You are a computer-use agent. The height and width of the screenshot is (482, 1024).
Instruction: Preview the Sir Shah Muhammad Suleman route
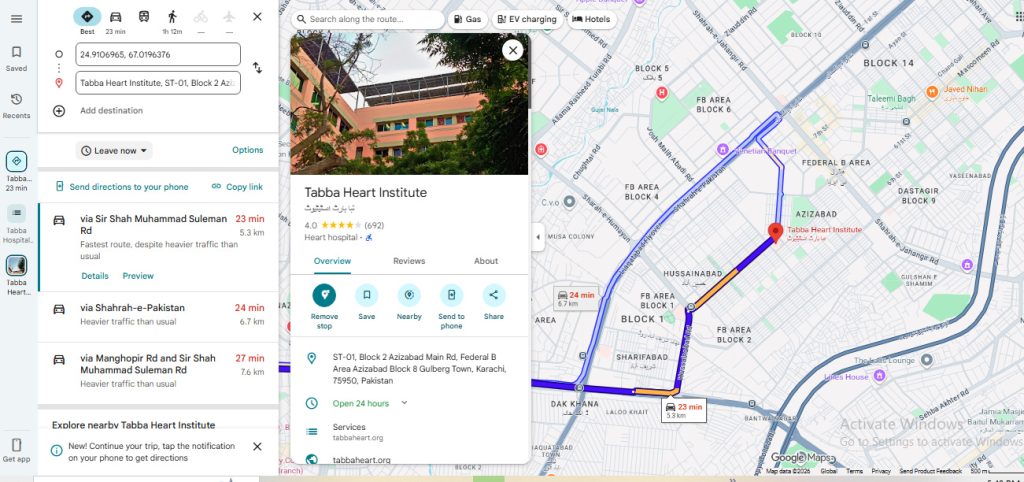point(138,276)
